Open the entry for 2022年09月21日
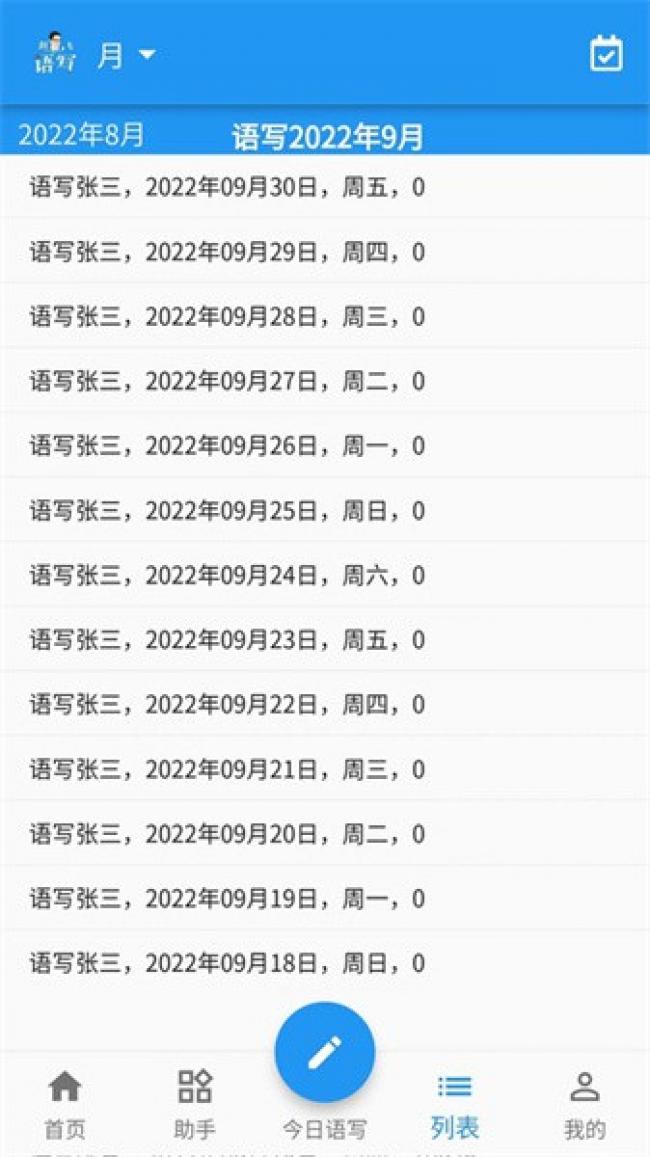Image resolution: width=650 pixels, height=1157 pixels. tap(325, 770)
